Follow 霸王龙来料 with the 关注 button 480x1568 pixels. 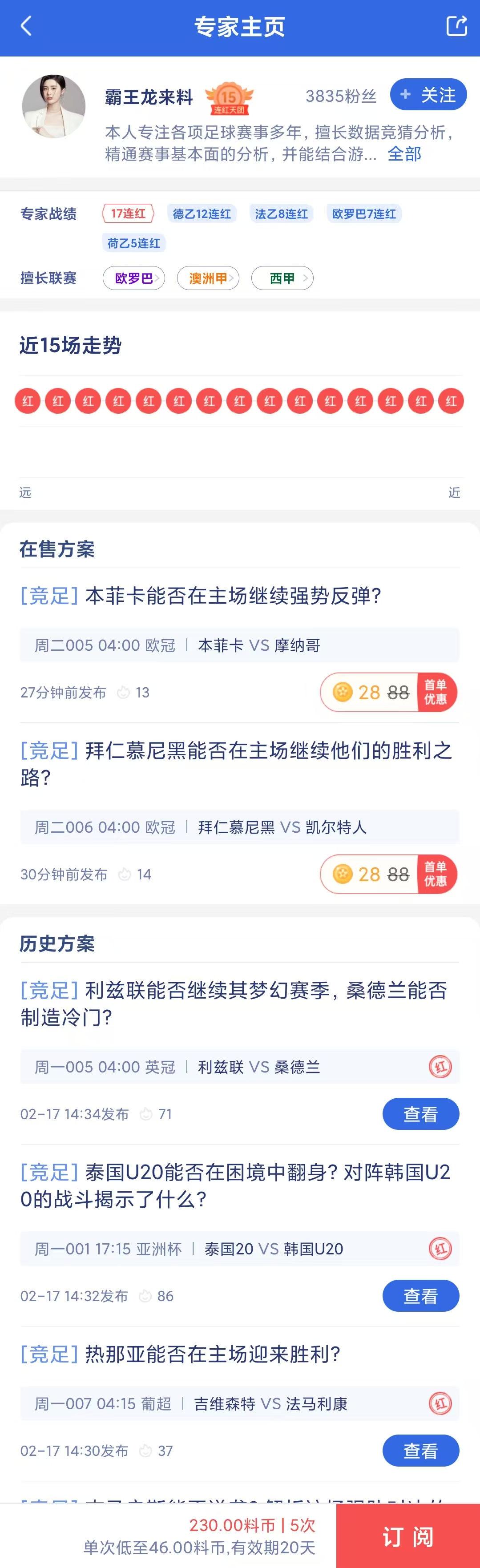(x=428, y=95)
